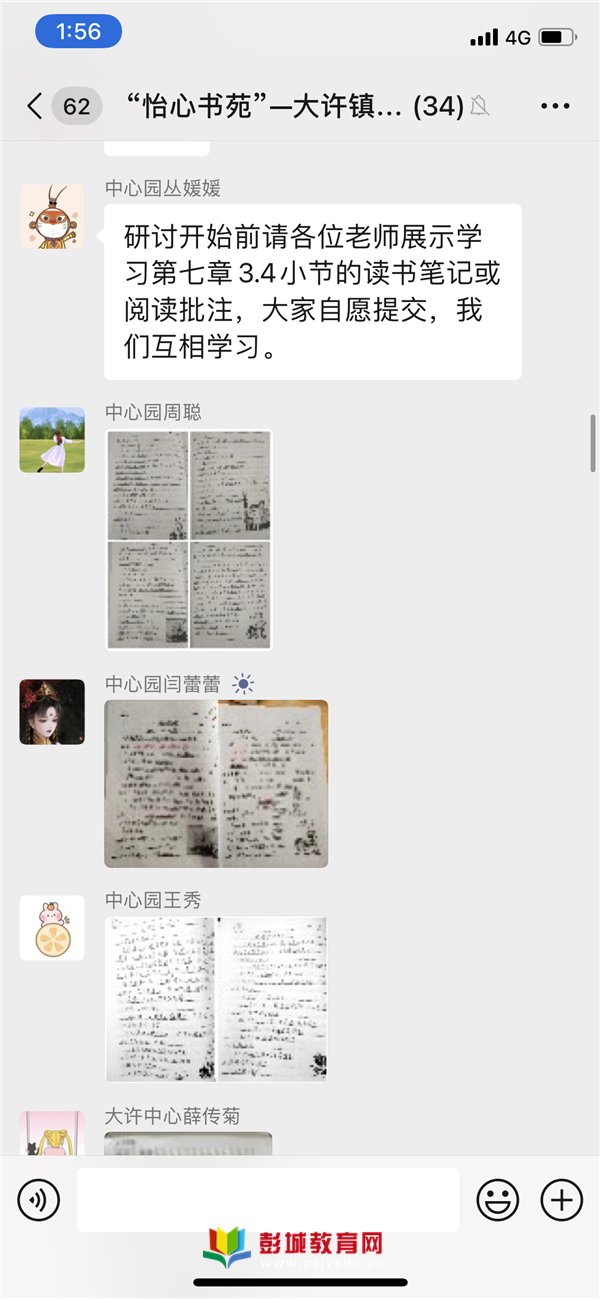View 中心园丛媛媛's profile avatar

[x=52, y=216]
